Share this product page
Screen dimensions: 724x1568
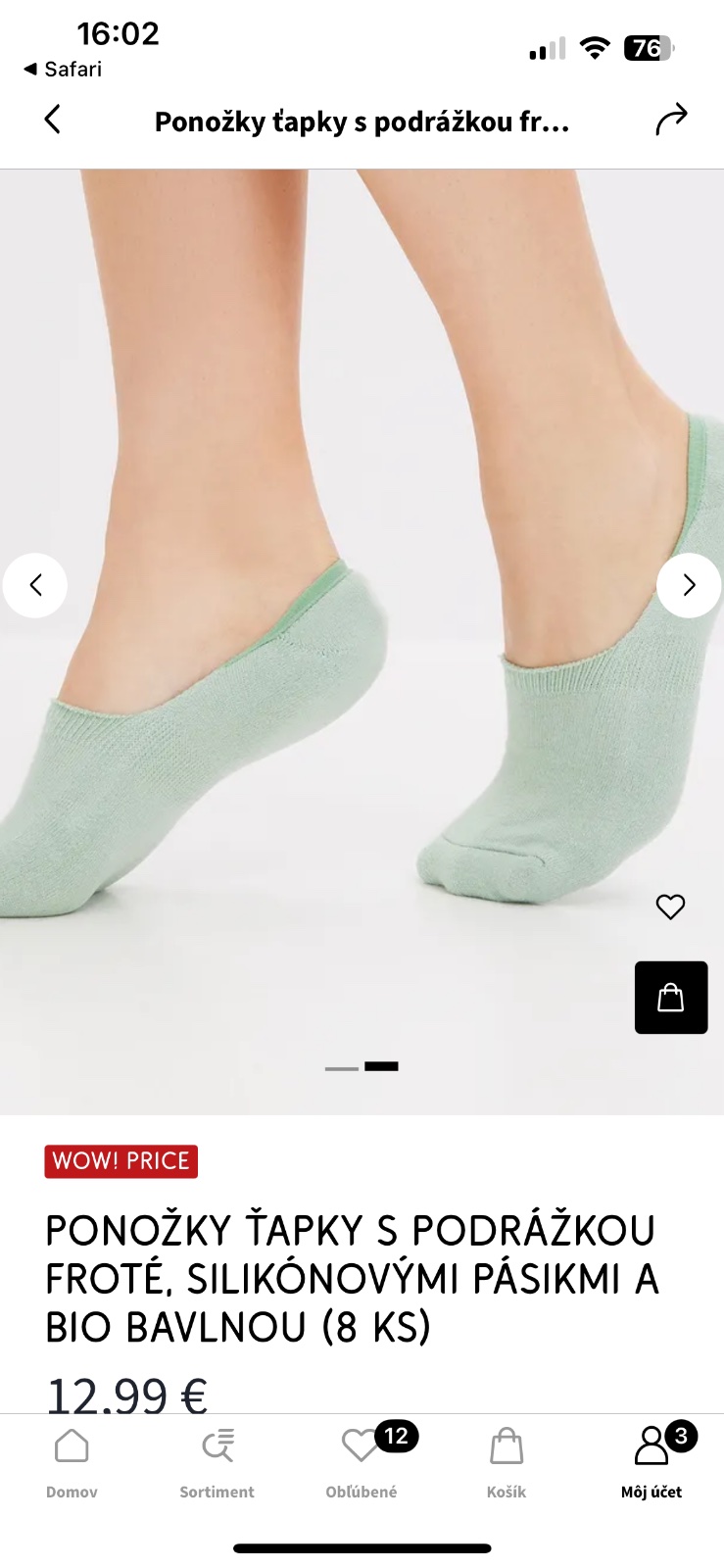(x=671, y=120)
